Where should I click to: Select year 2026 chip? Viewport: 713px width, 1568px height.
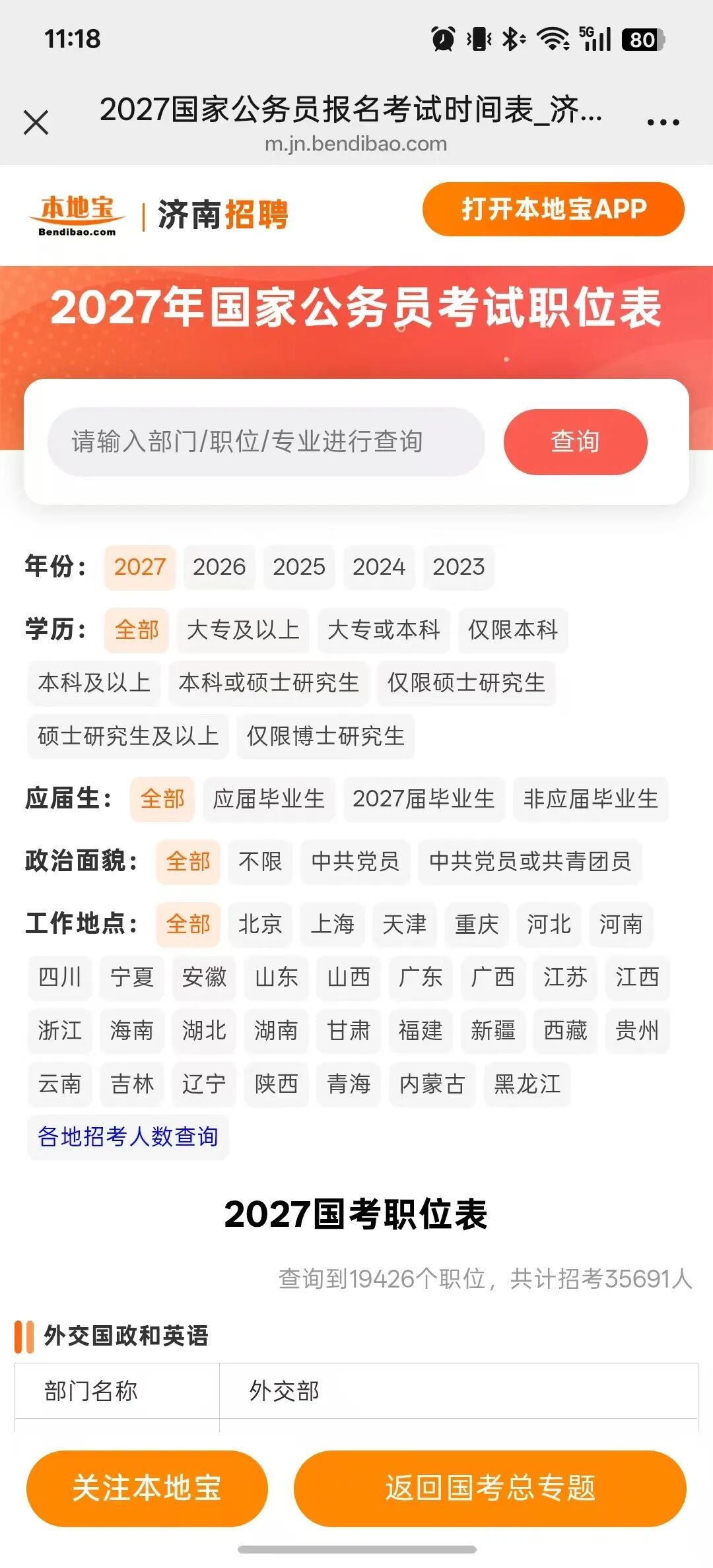(x=219, y=567)
